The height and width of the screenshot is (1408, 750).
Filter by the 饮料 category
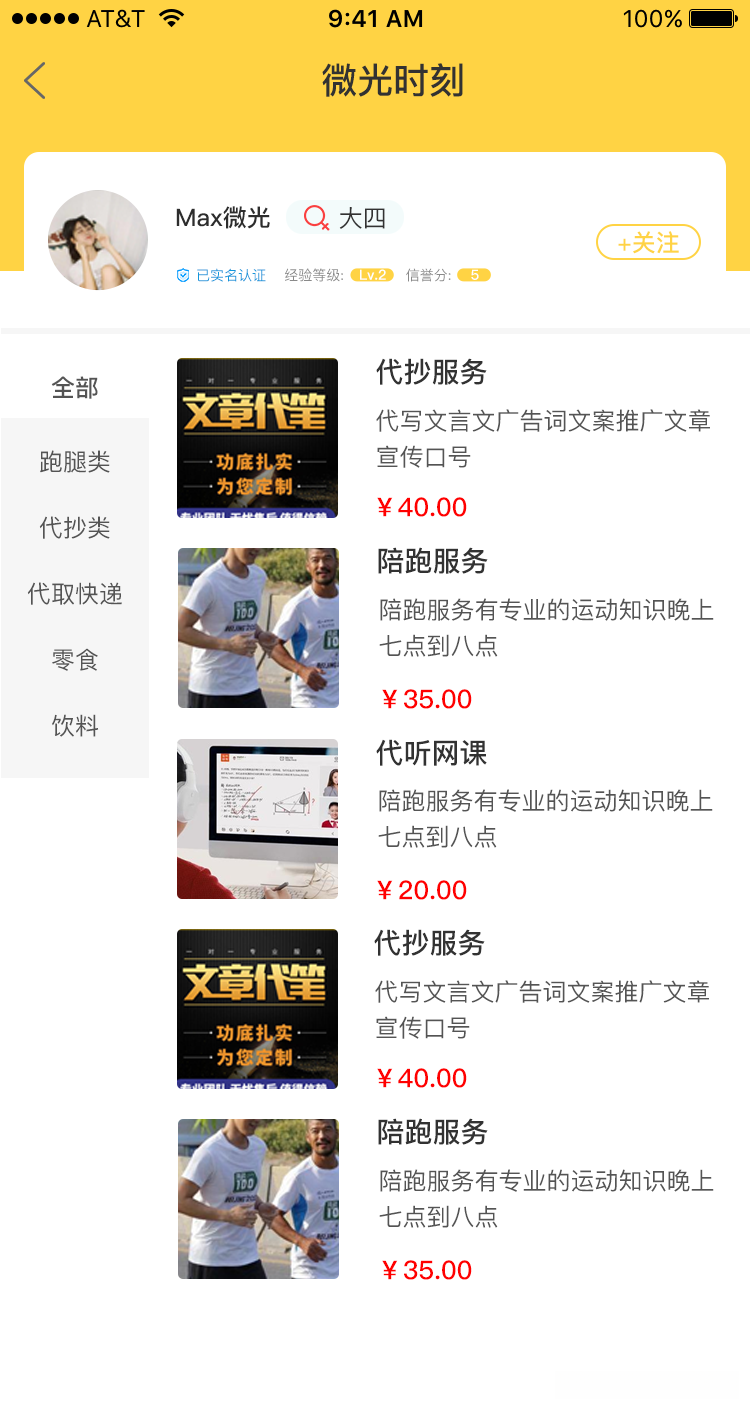click(75, 726)
